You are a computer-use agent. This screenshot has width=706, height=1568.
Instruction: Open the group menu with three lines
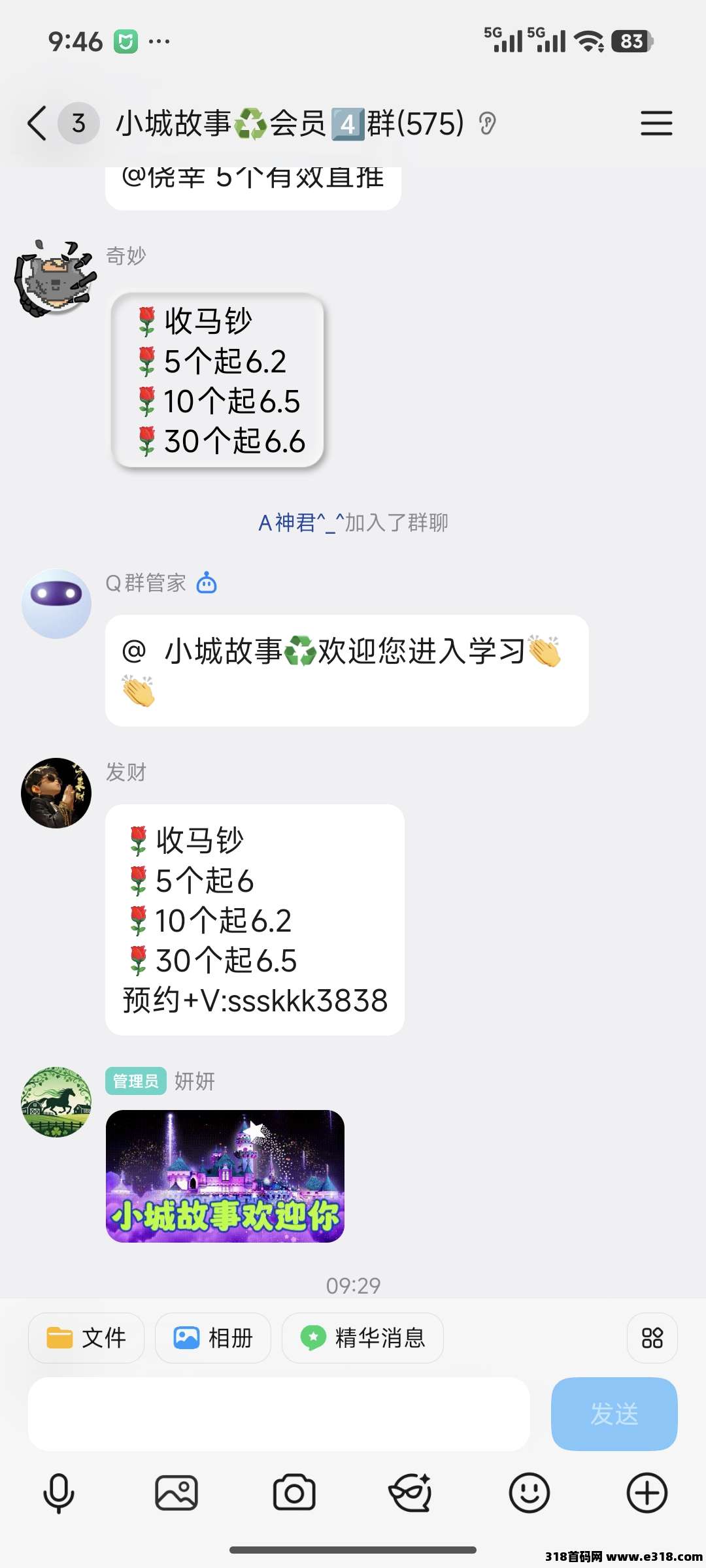coord(656,123)
